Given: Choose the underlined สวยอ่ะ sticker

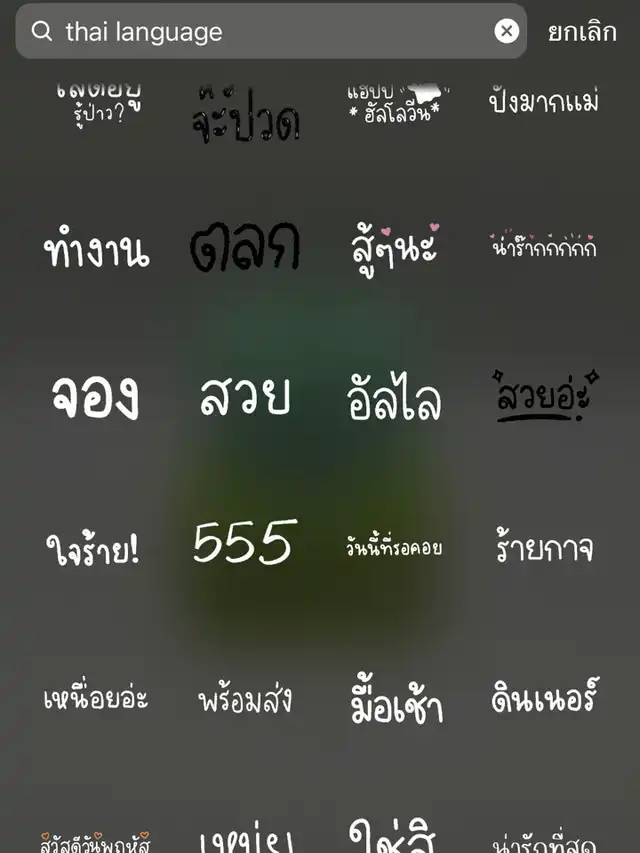Looking at the screenshot, I should (544, 396).
